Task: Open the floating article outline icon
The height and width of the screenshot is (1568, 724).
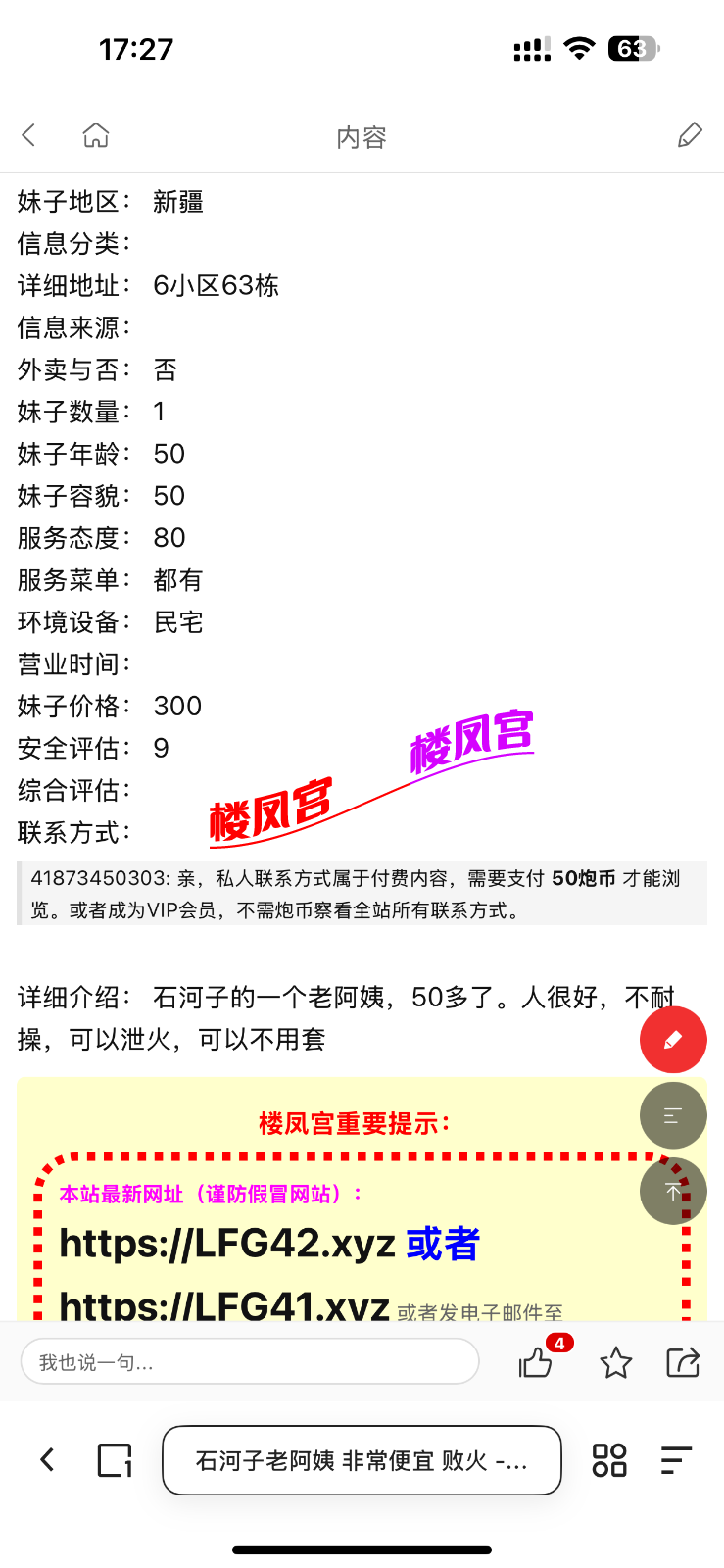Action: point(673,1115)
